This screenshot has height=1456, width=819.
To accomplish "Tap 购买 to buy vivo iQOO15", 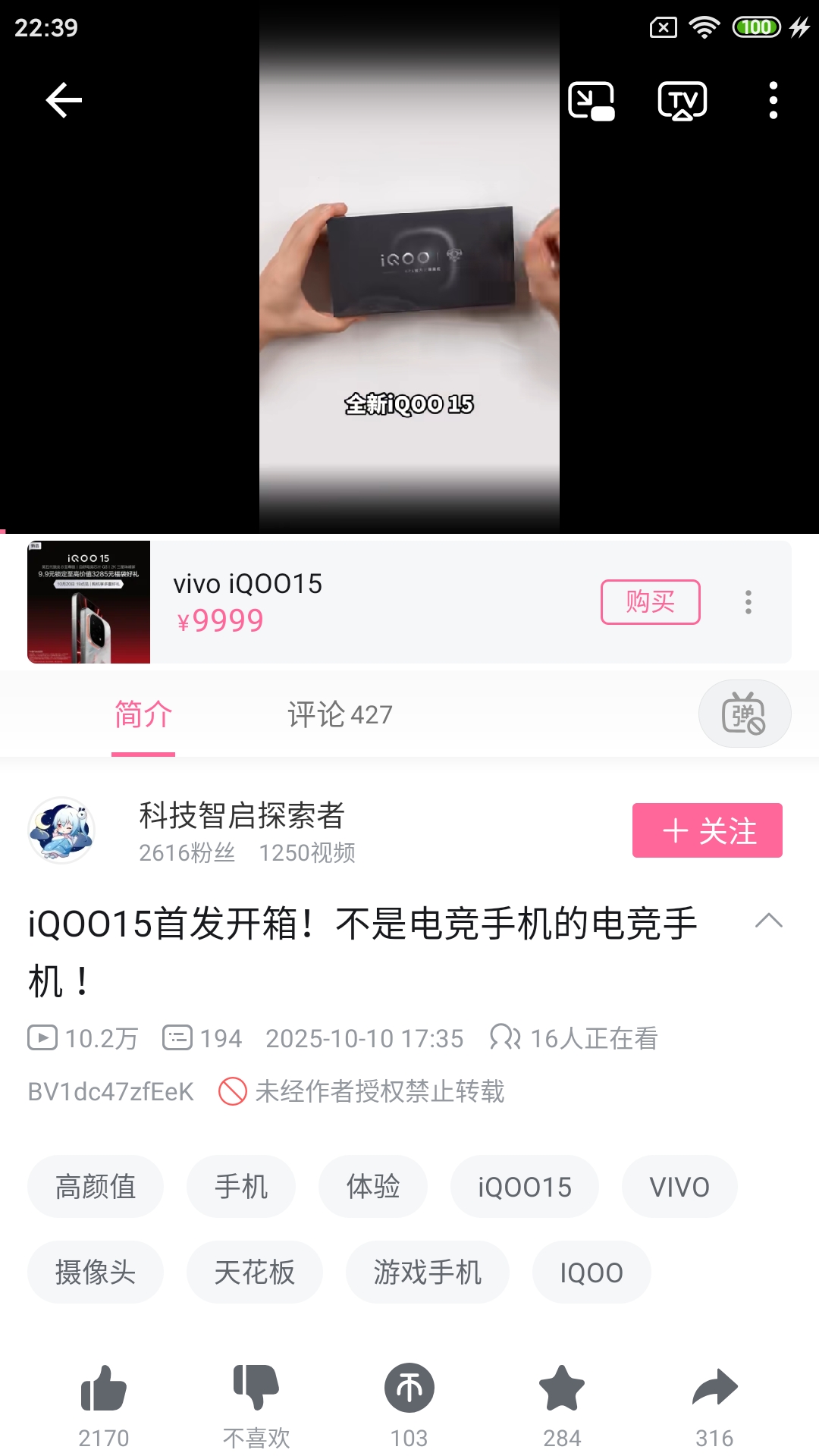I will point(650,602).
